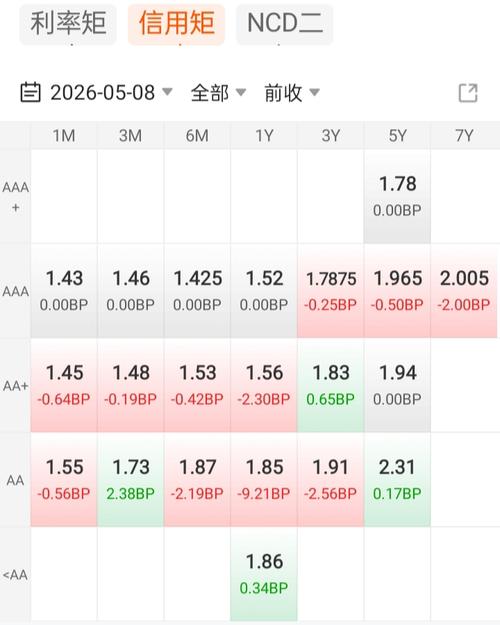Switch to the 利率矩 tab
Viewport: 500px width, 625px height.
pos(68,24)
